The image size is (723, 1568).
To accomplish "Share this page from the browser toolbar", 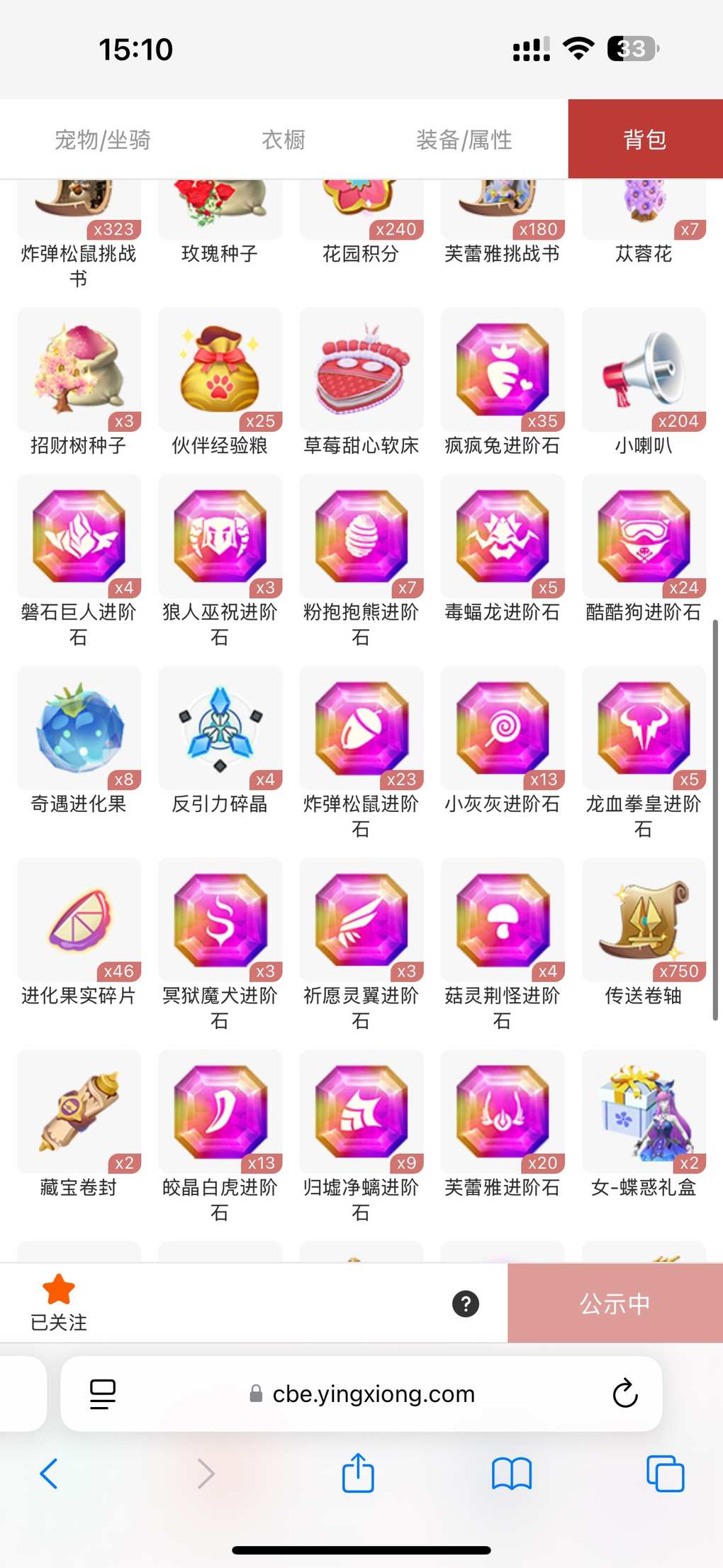I will (358, 1474).
